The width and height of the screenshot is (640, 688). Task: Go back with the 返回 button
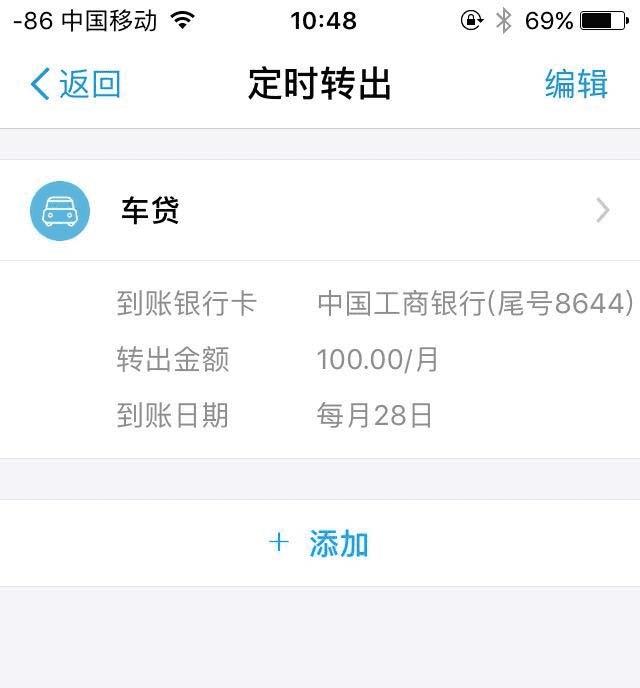(x=75, y=84)
